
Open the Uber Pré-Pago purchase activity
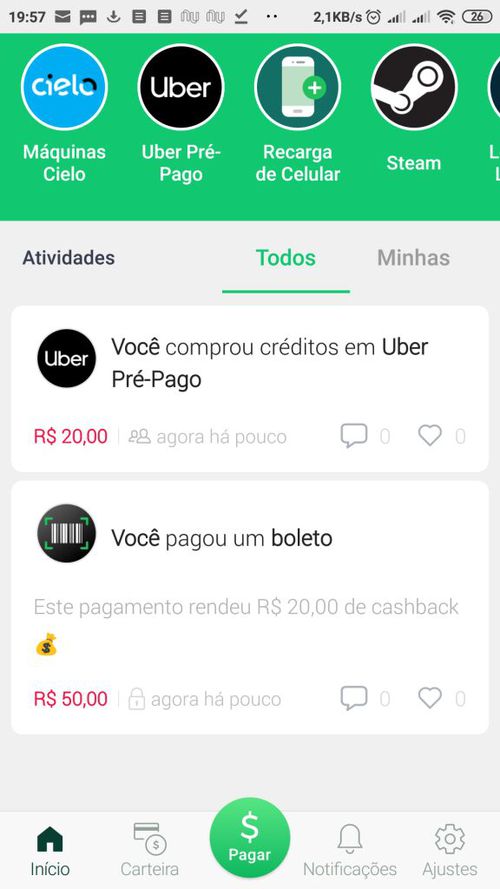[249, 389]
